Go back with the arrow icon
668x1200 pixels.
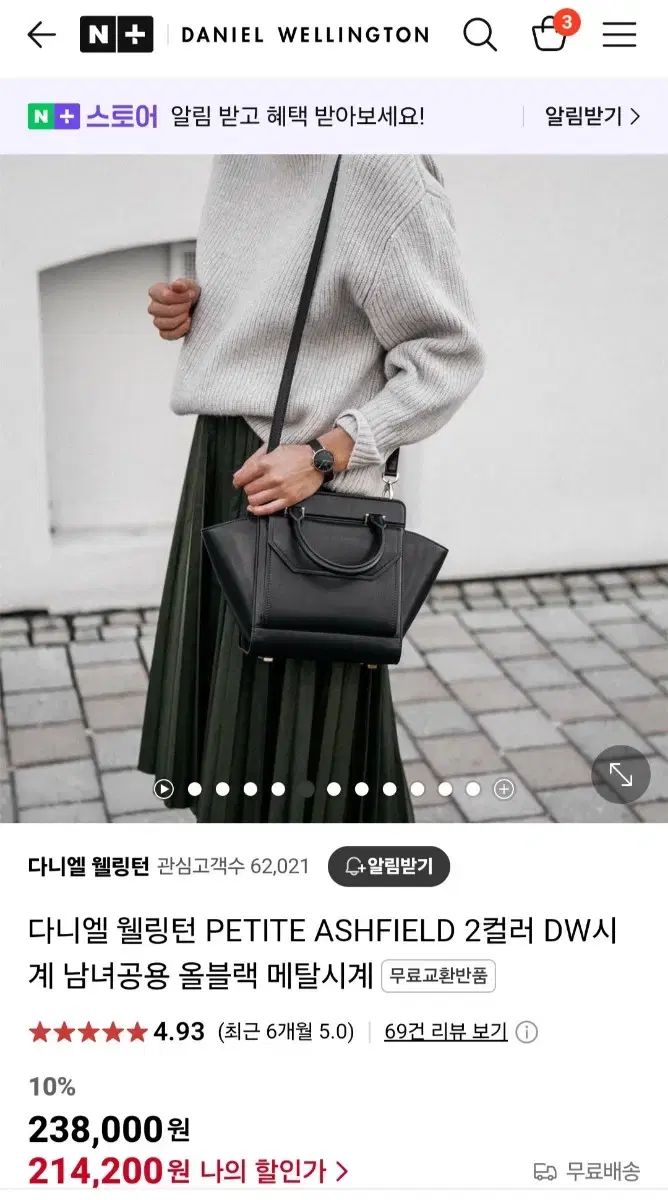tap(41, 36)
